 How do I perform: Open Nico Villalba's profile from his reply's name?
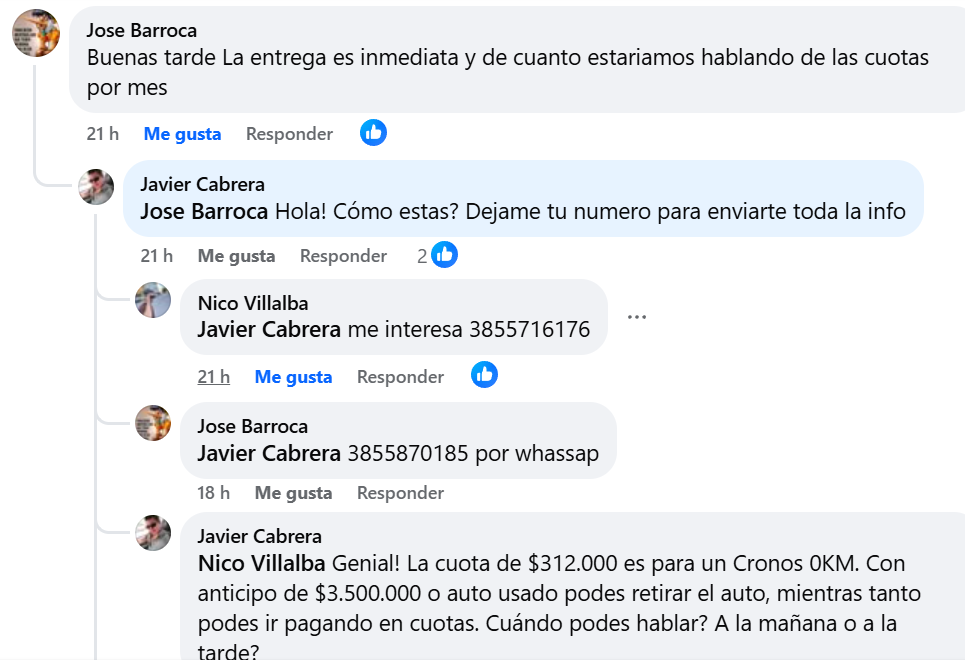[253, 303]
